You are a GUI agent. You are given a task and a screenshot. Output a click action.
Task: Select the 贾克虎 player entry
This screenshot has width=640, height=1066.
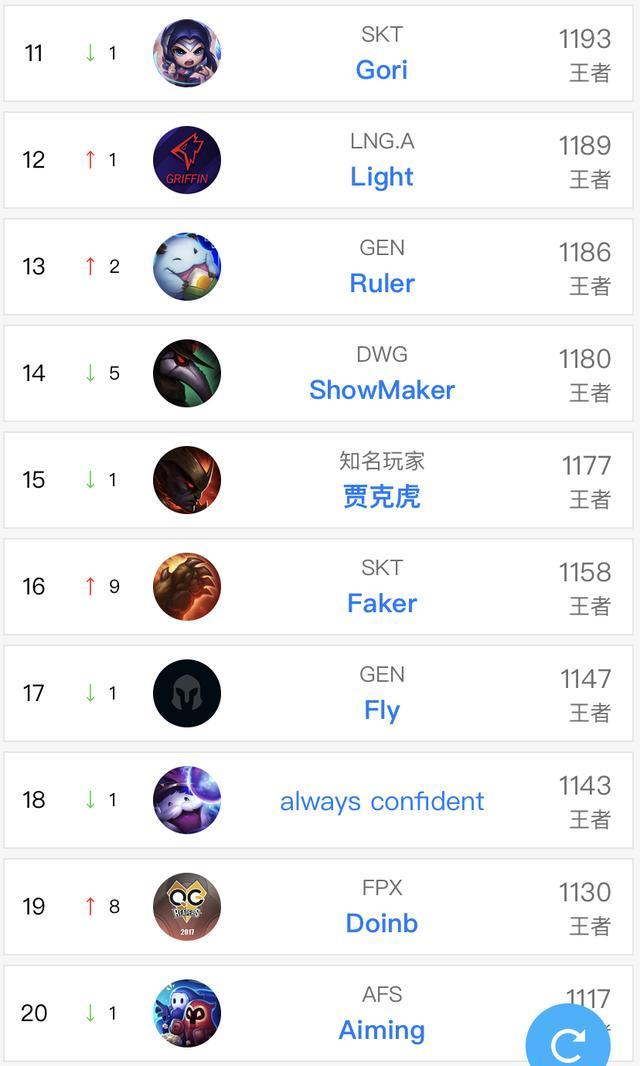(x=381, y=496)
